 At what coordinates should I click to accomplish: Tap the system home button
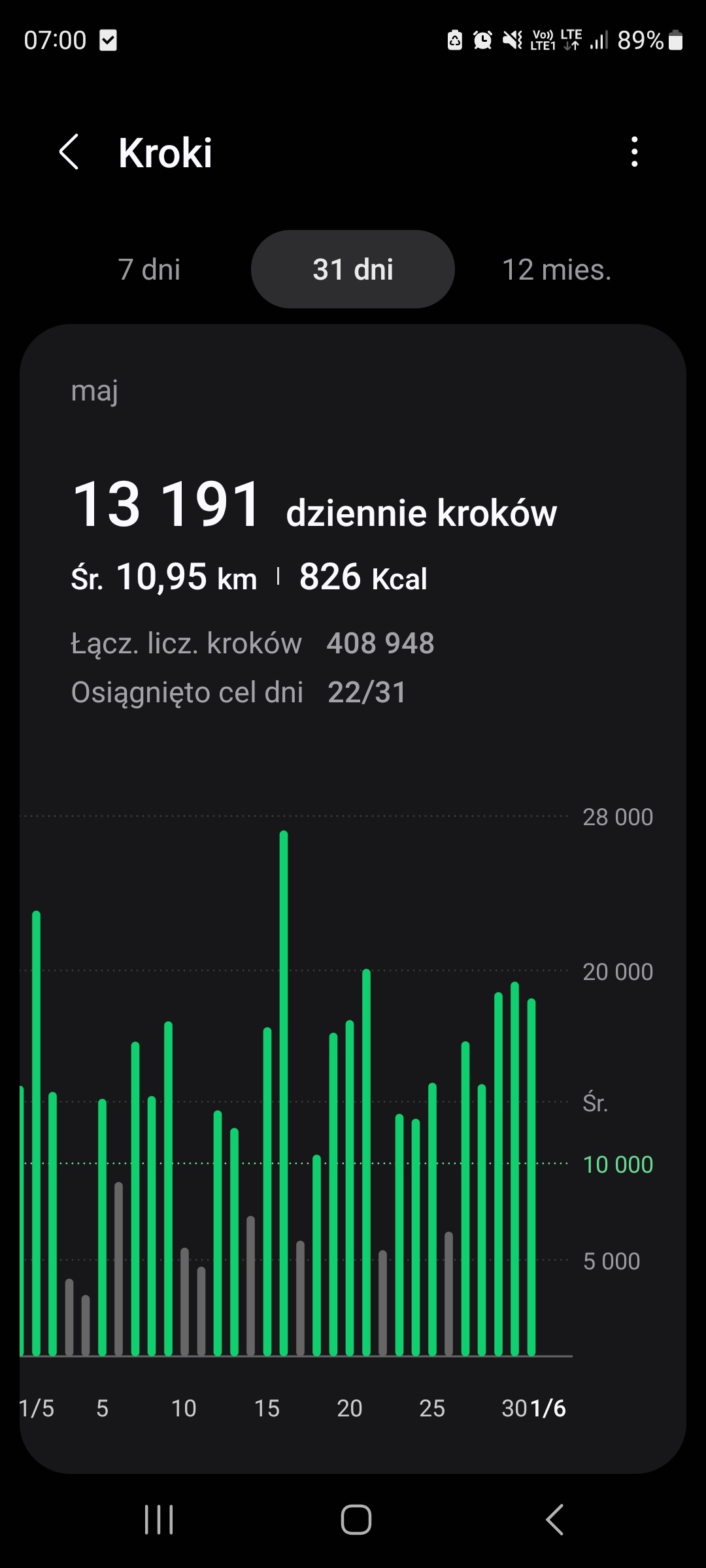(356, 1519)
